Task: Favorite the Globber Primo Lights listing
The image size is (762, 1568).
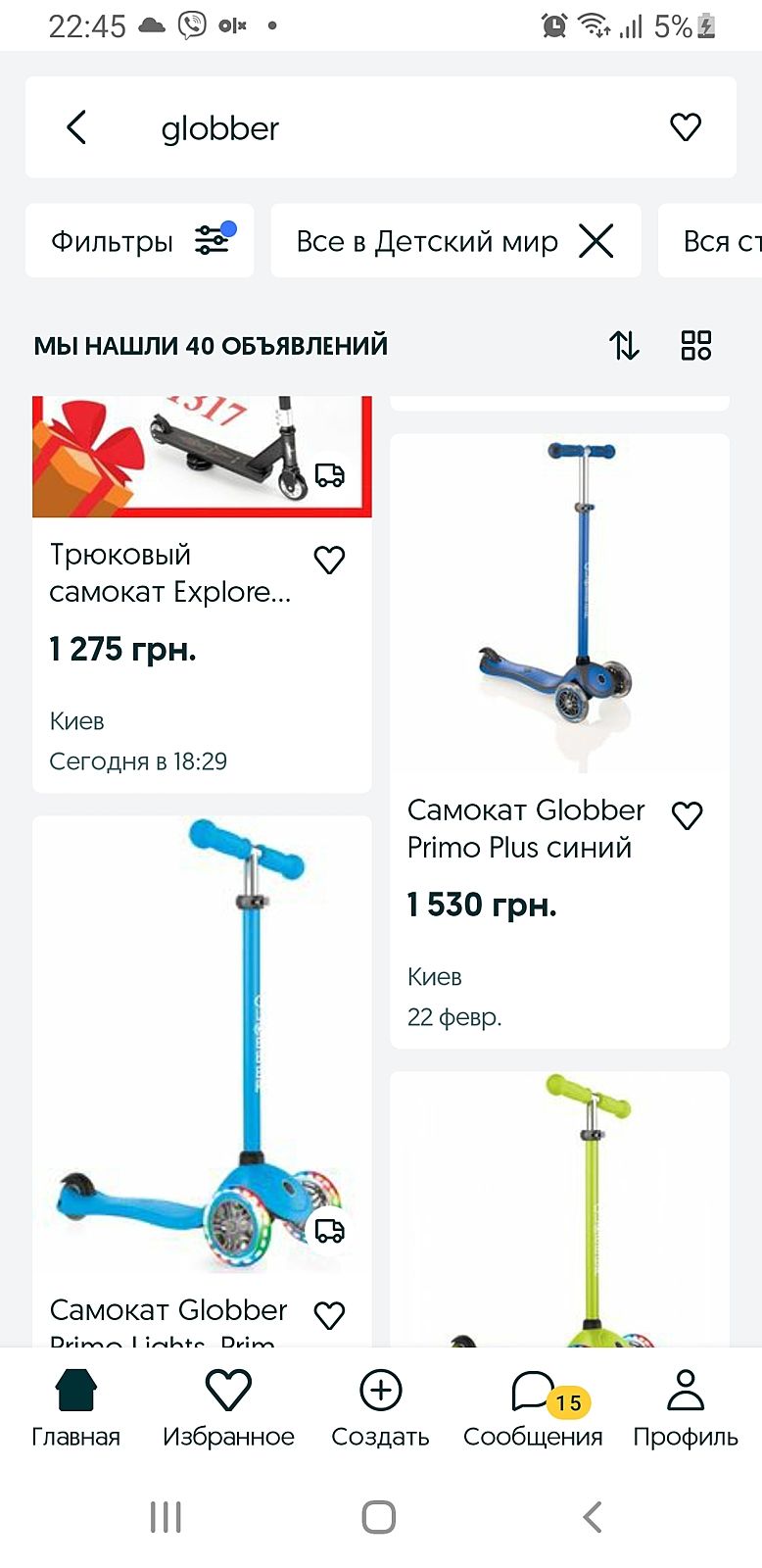Action: [x=329, y=1315]
